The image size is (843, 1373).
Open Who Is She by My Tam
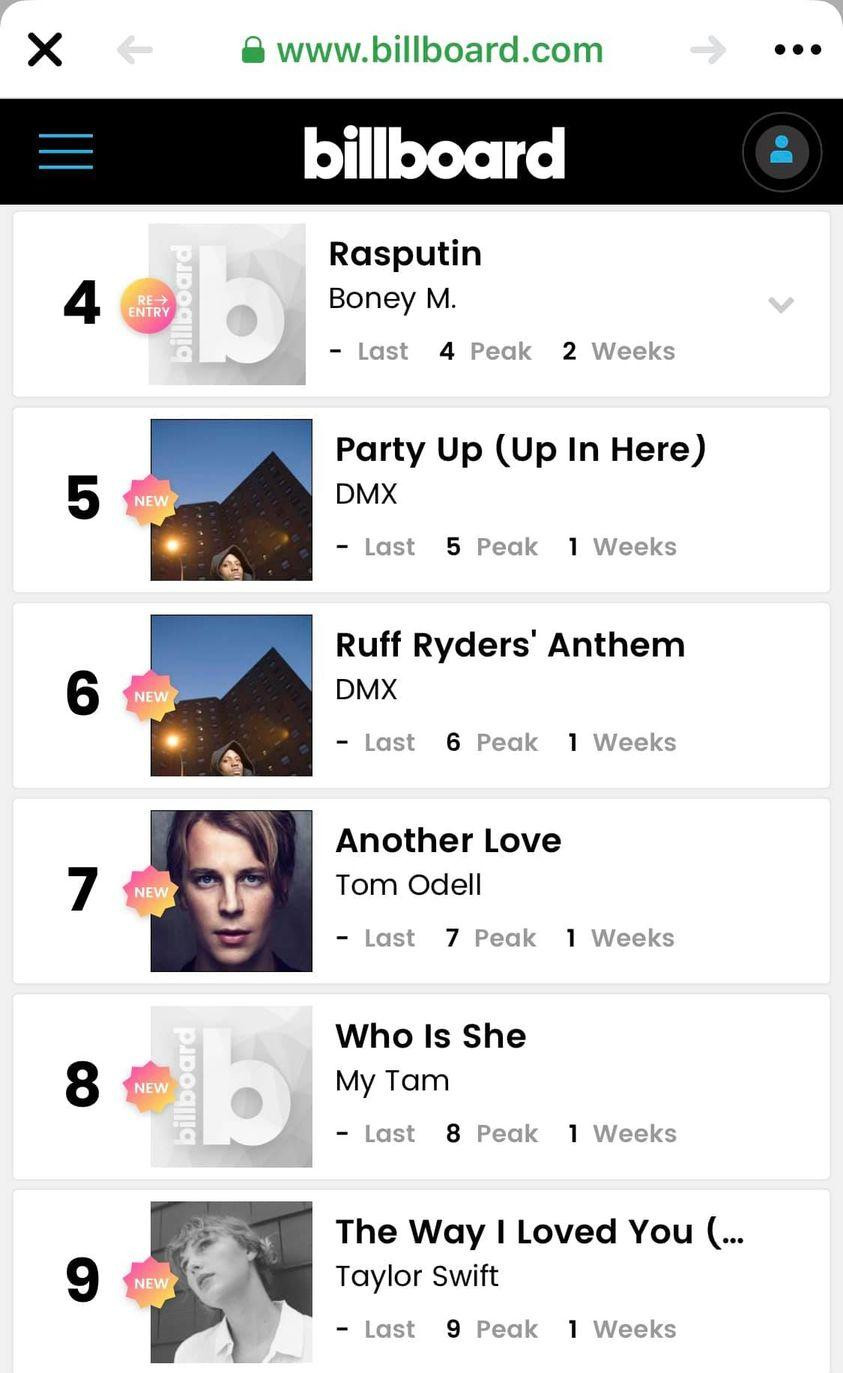tap(430, 1036)
